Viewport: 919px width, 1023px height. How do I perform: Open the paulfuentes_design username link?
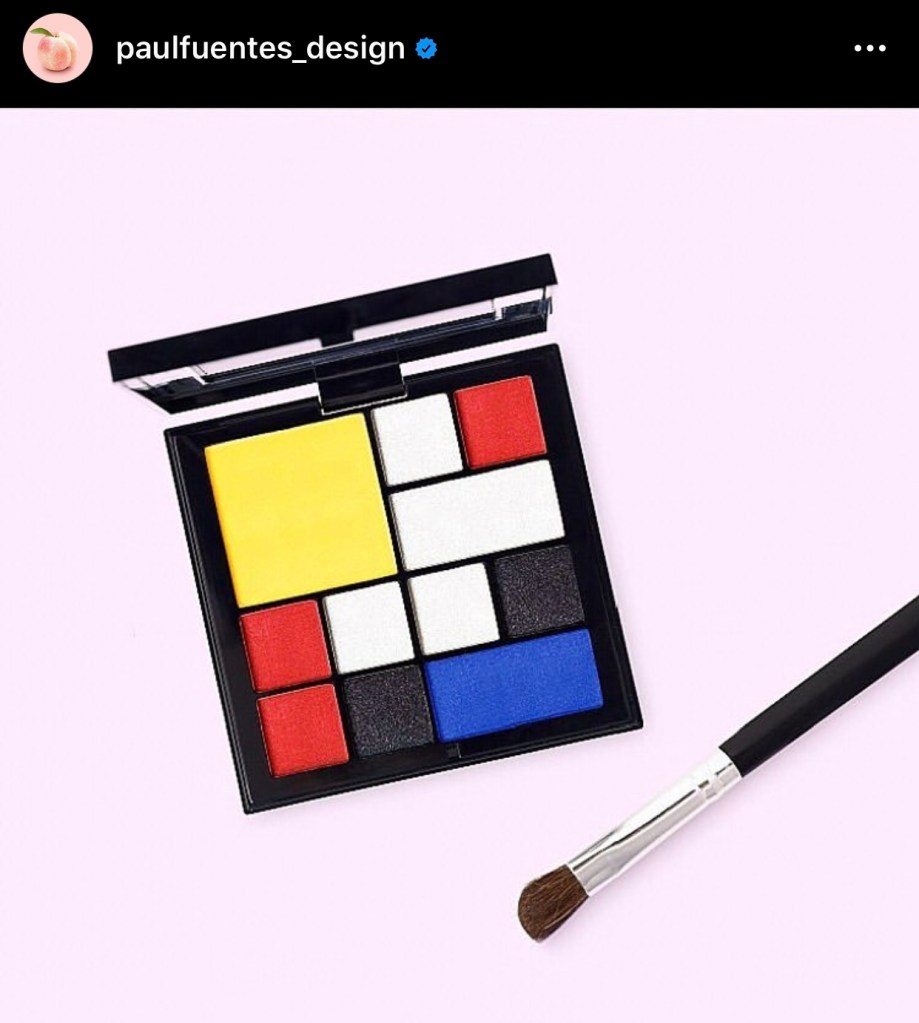tap(260, 48)
